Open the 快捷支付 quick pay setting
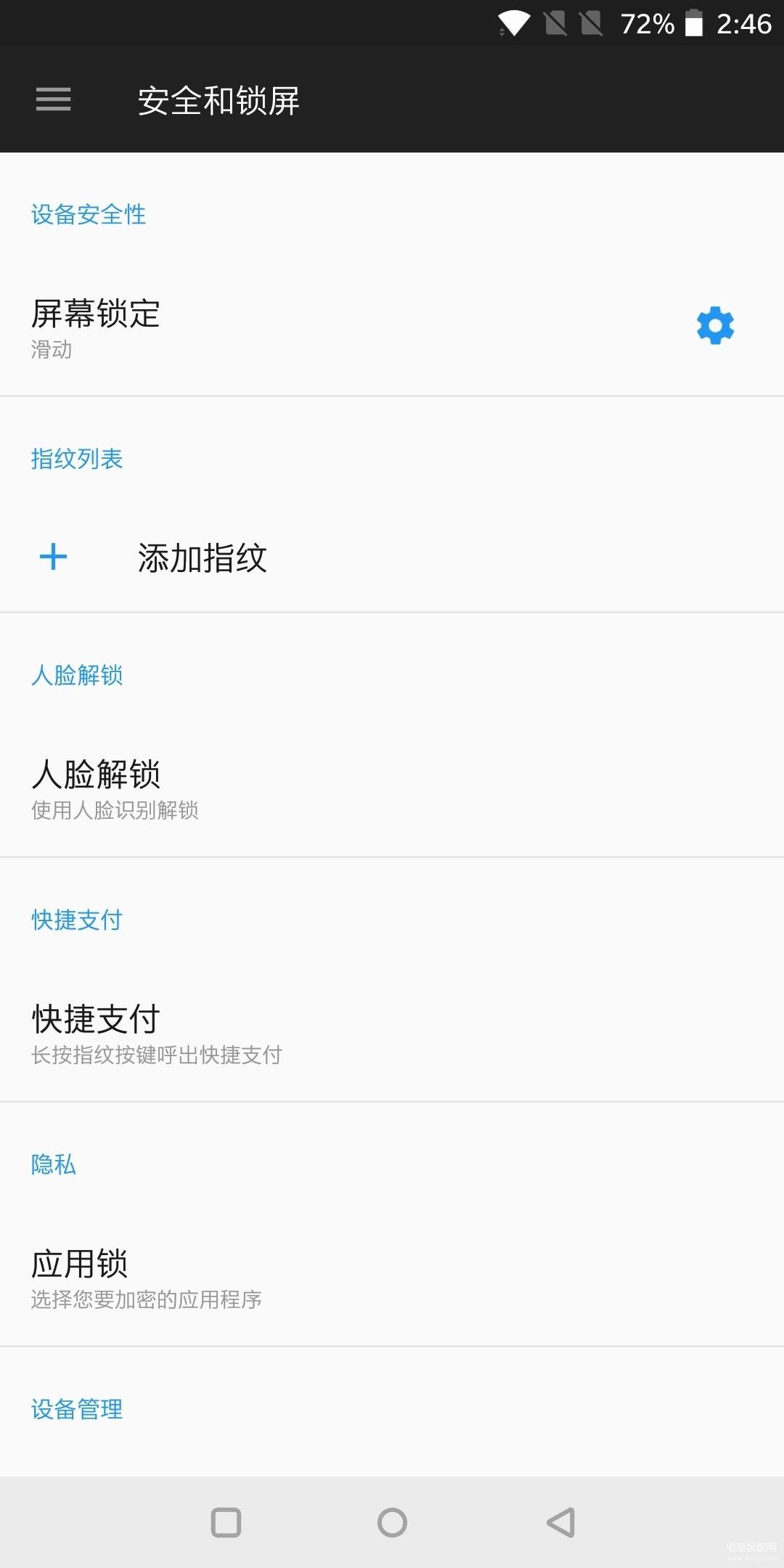This screenshot has height=1568, width=784. 392,1034
